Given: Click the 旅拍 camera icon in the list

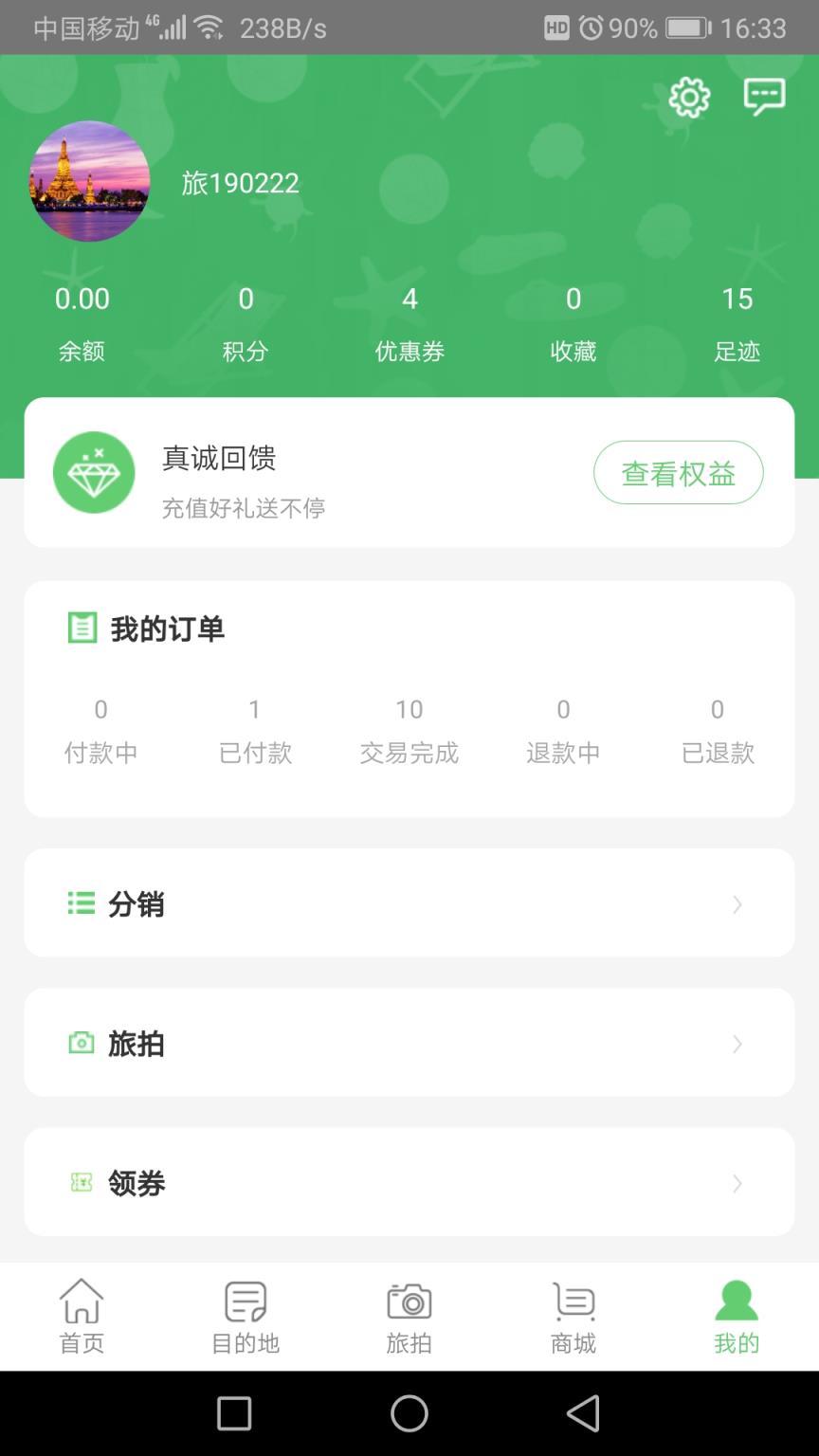Looking at the screenshot, I should pos(82,1044).
